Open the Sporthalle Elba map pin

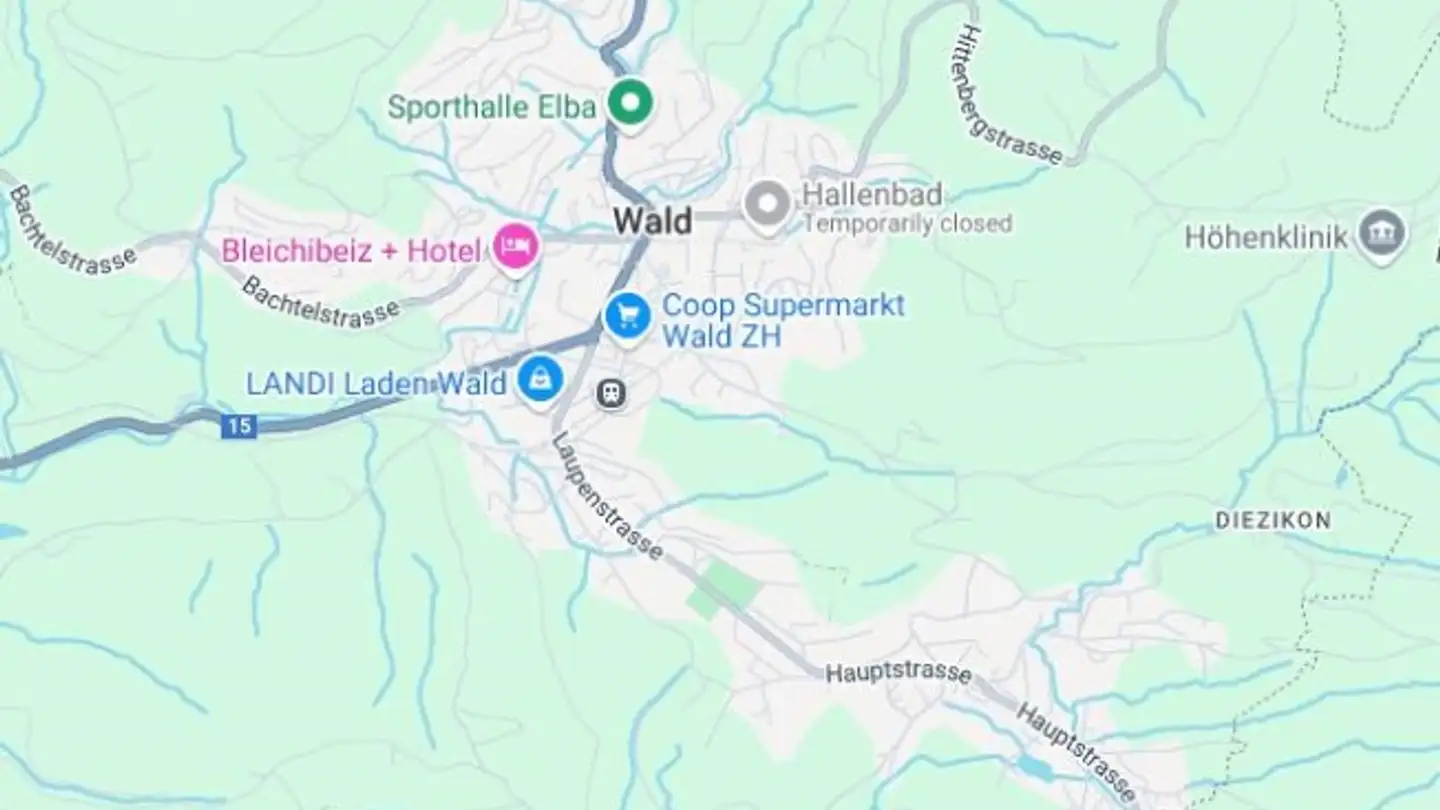click(630, 102)
